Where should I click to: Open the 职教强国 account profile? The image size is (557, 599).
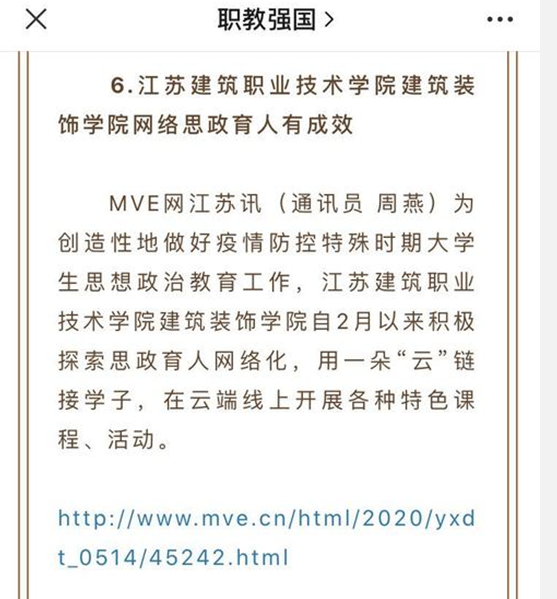(x=275, y=19)
